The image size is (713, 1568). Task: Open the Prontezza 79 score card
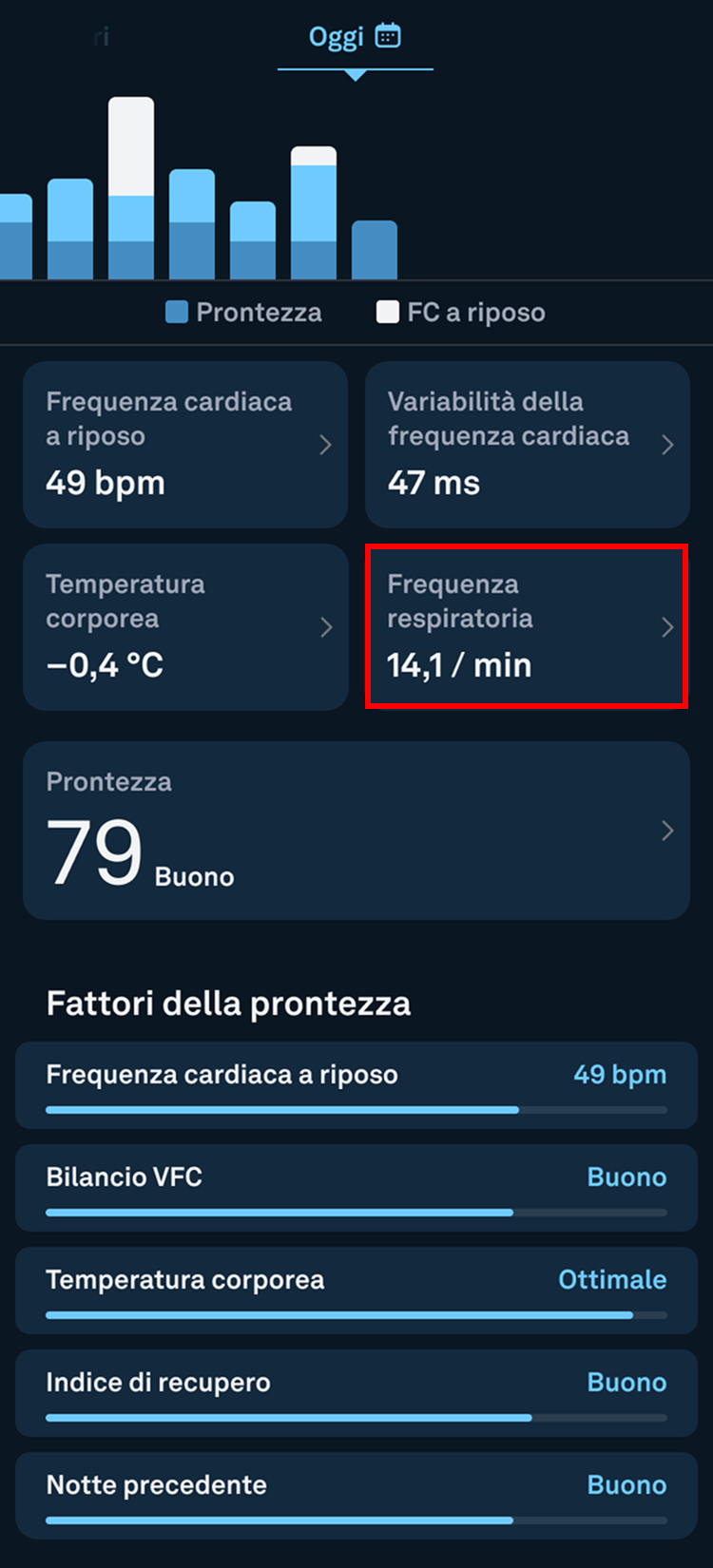coord(356,831)
